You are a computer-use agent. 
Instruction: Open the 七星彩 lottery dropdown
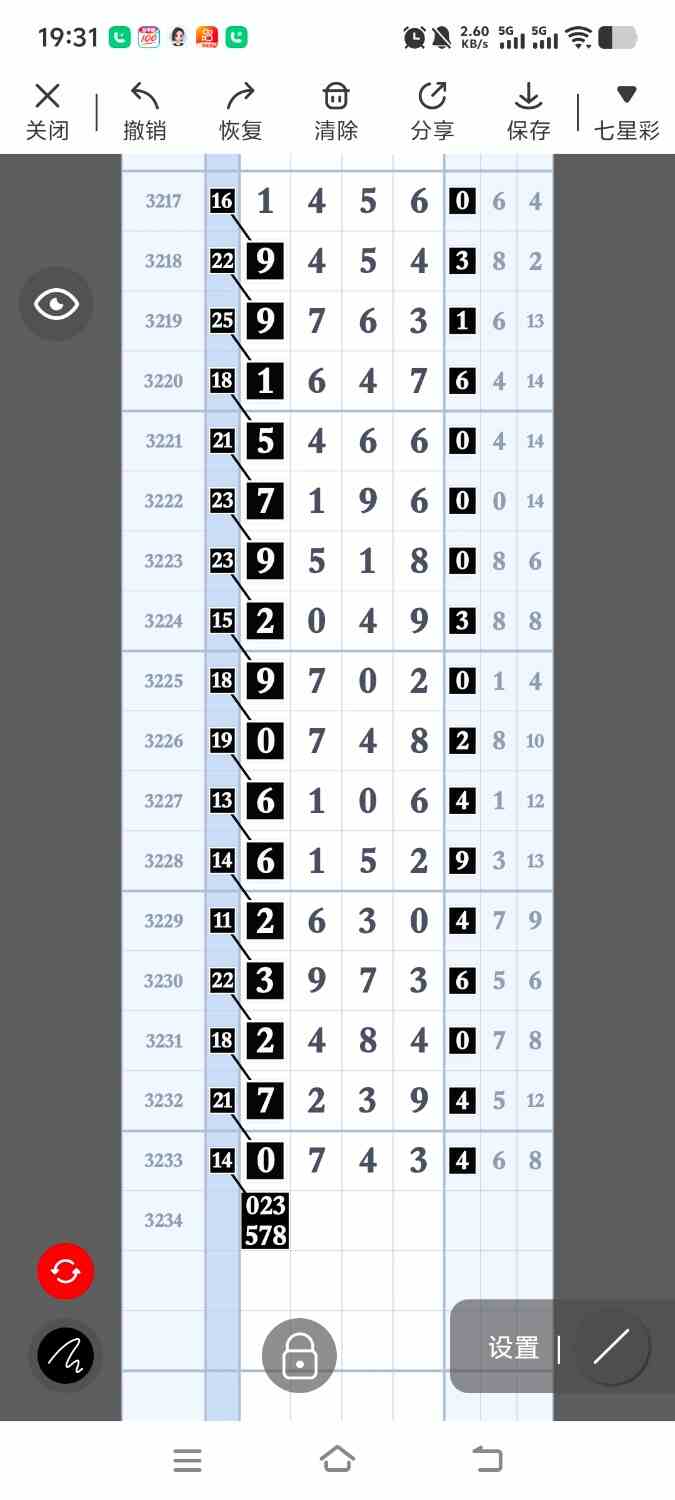coord(626,111)
